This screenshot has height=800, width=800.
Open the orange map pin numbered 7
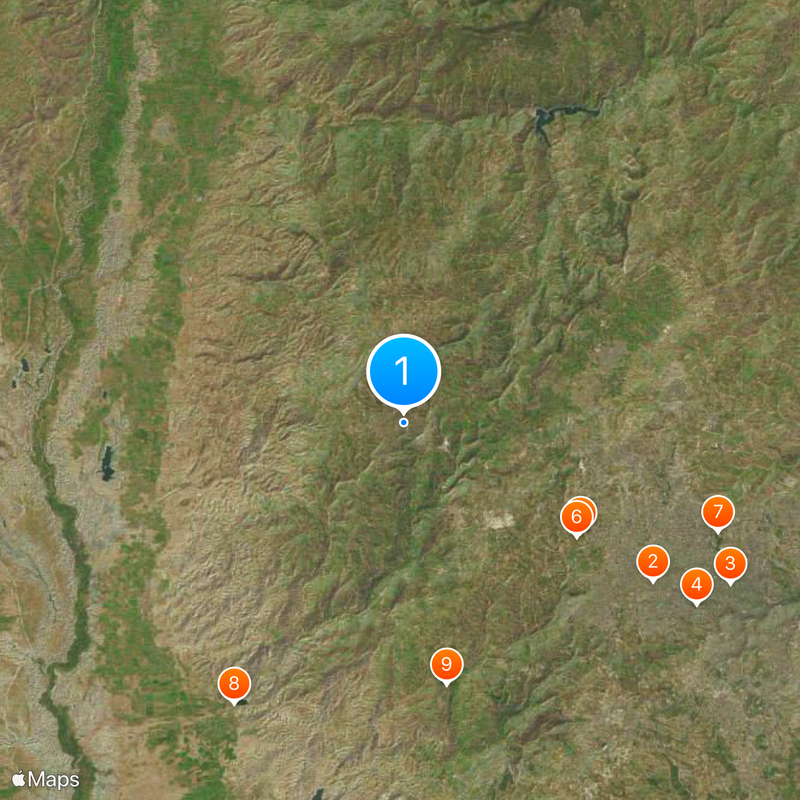[717, 512]
